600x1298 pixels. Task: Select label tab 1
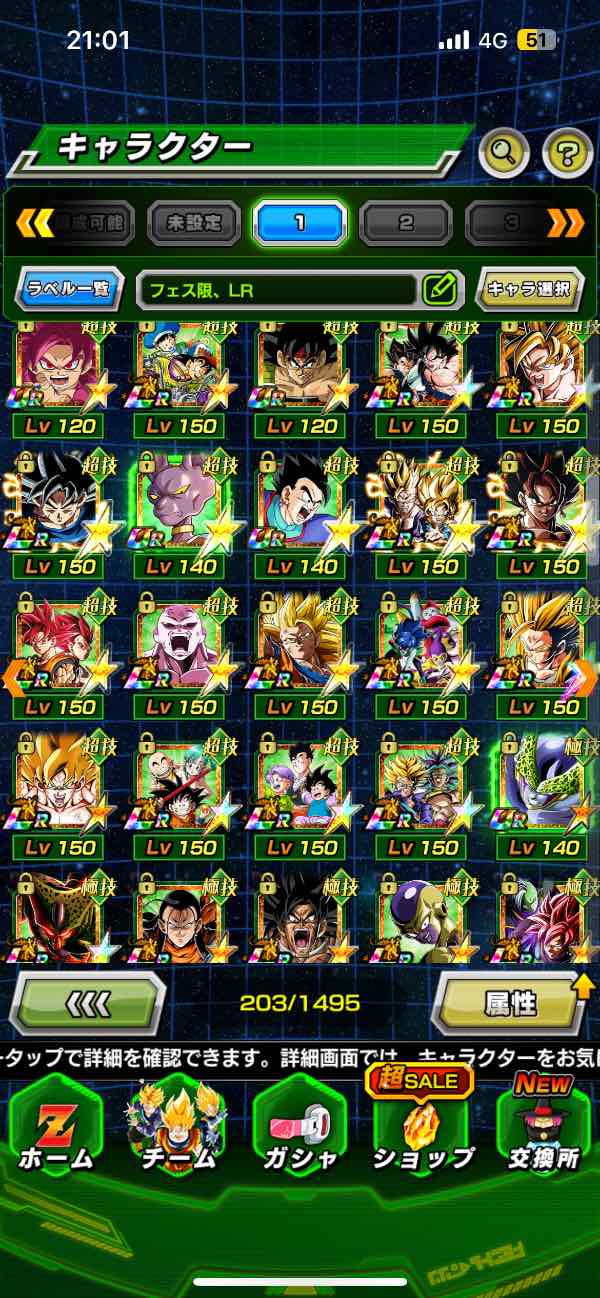pos(299,223)
